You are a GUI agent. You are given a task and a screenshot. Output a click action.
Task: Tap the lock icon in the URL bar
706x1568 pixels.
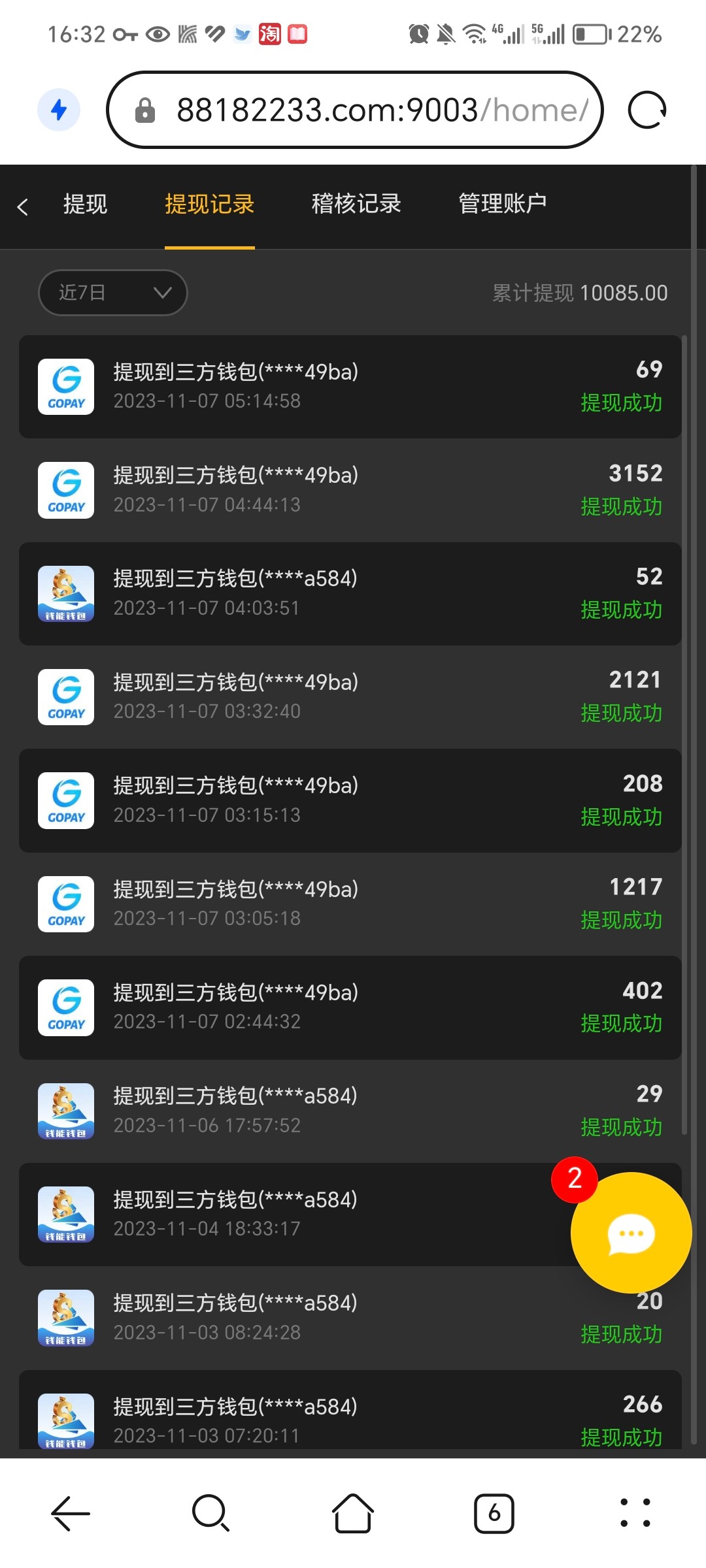pyautogui.click(x=145, y=109)
